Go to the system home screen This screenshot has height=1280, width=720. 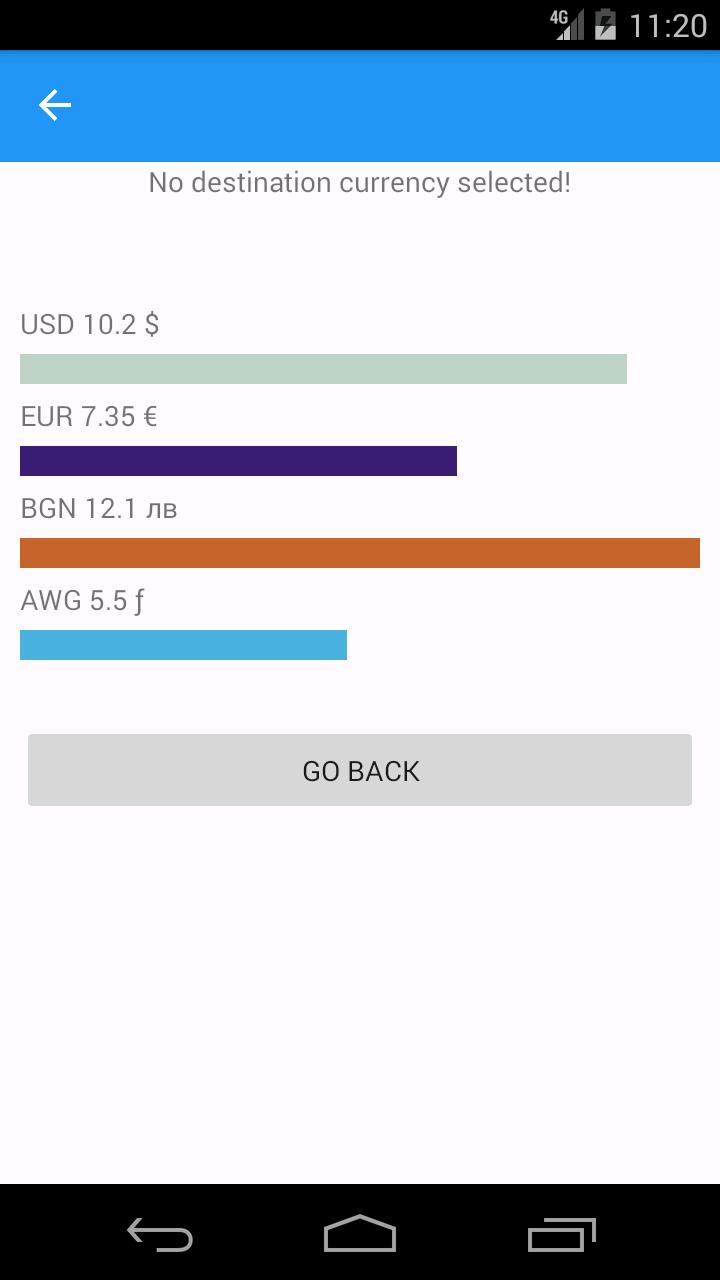point(360,1234)
